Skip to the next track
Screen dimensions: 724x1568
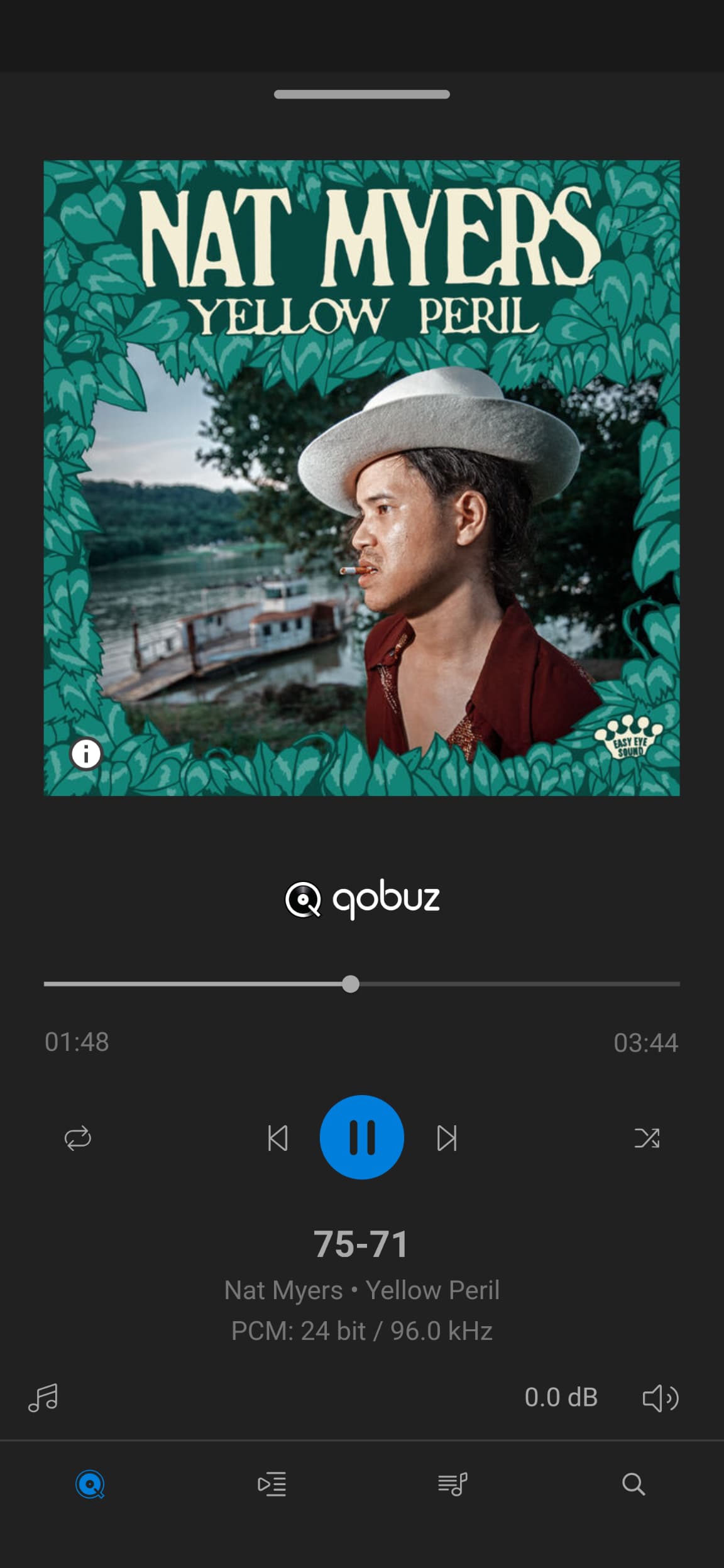[447, 1138]
